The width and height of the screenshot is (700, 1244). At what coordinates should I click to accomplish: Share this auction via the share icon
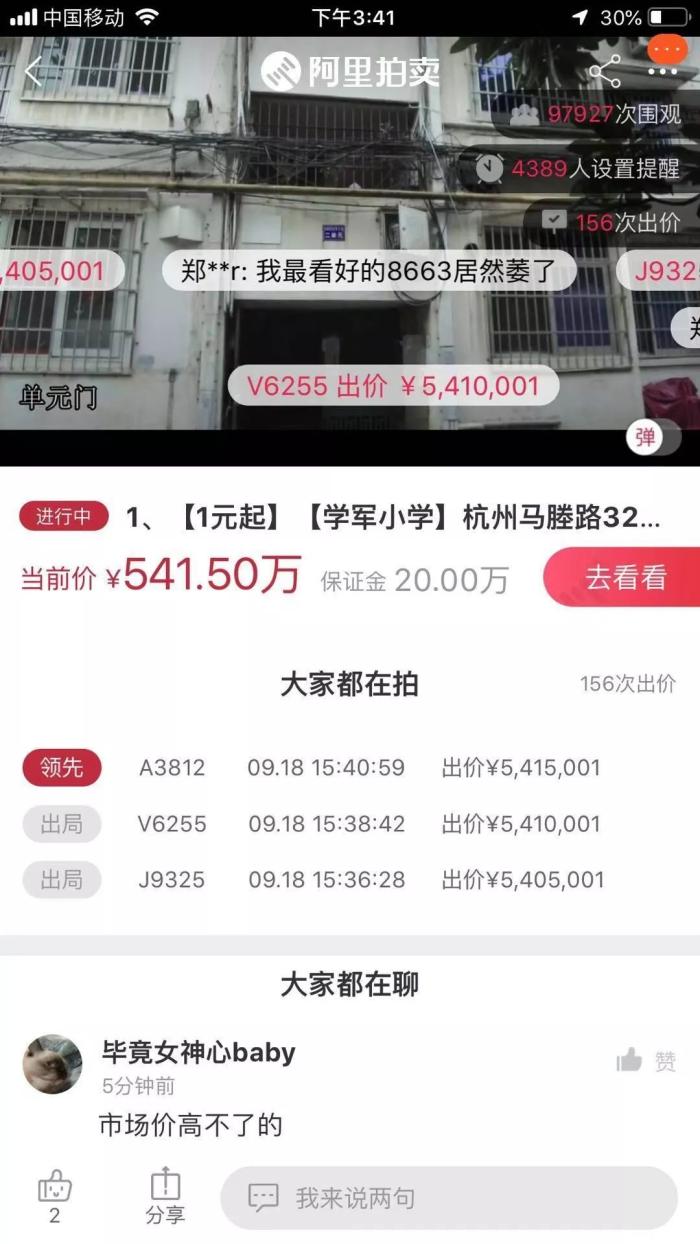point(605,71)
